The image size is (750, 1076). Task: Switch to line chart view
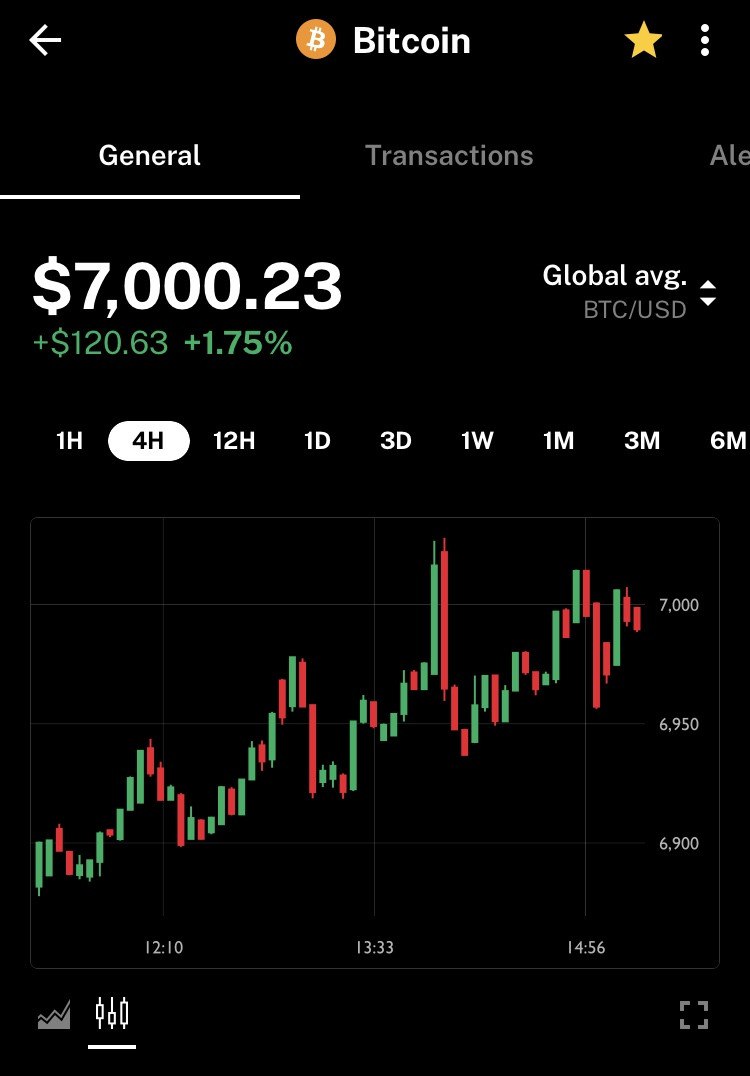coord(54,1016)
